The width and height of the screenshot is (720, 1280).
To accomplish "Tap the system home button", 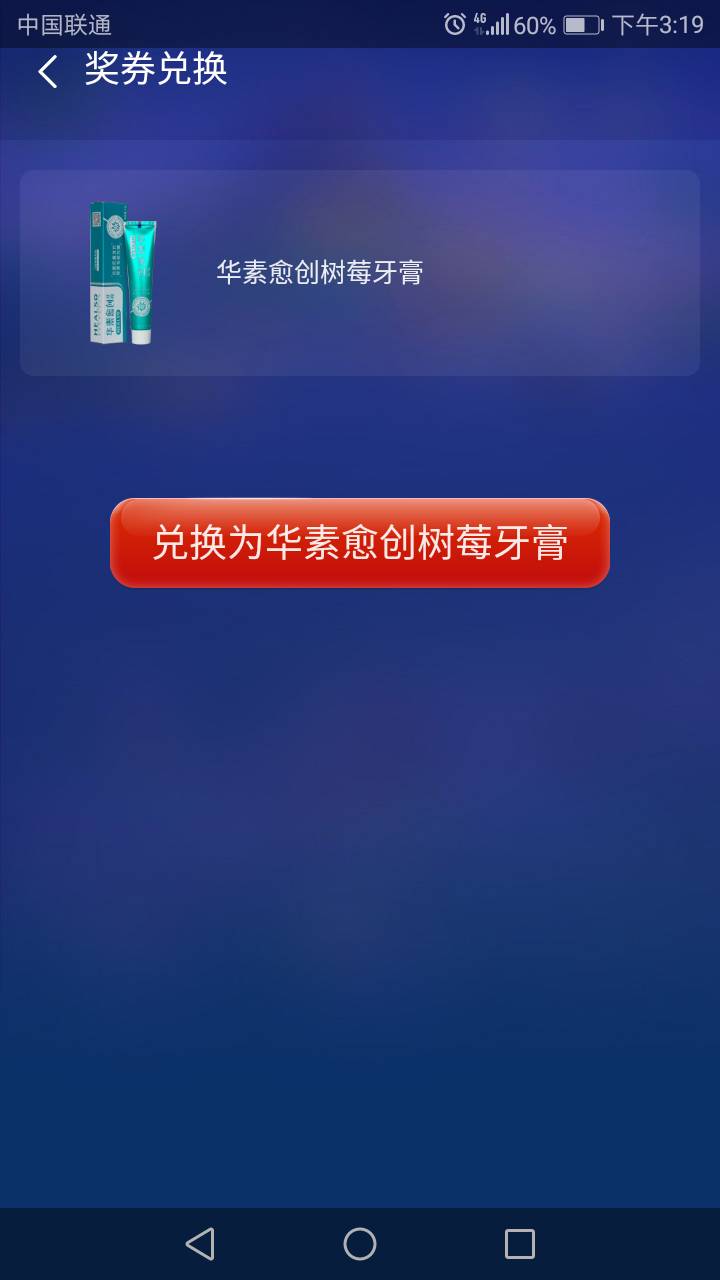I will pyautogui.click(x=359, y=1244).
